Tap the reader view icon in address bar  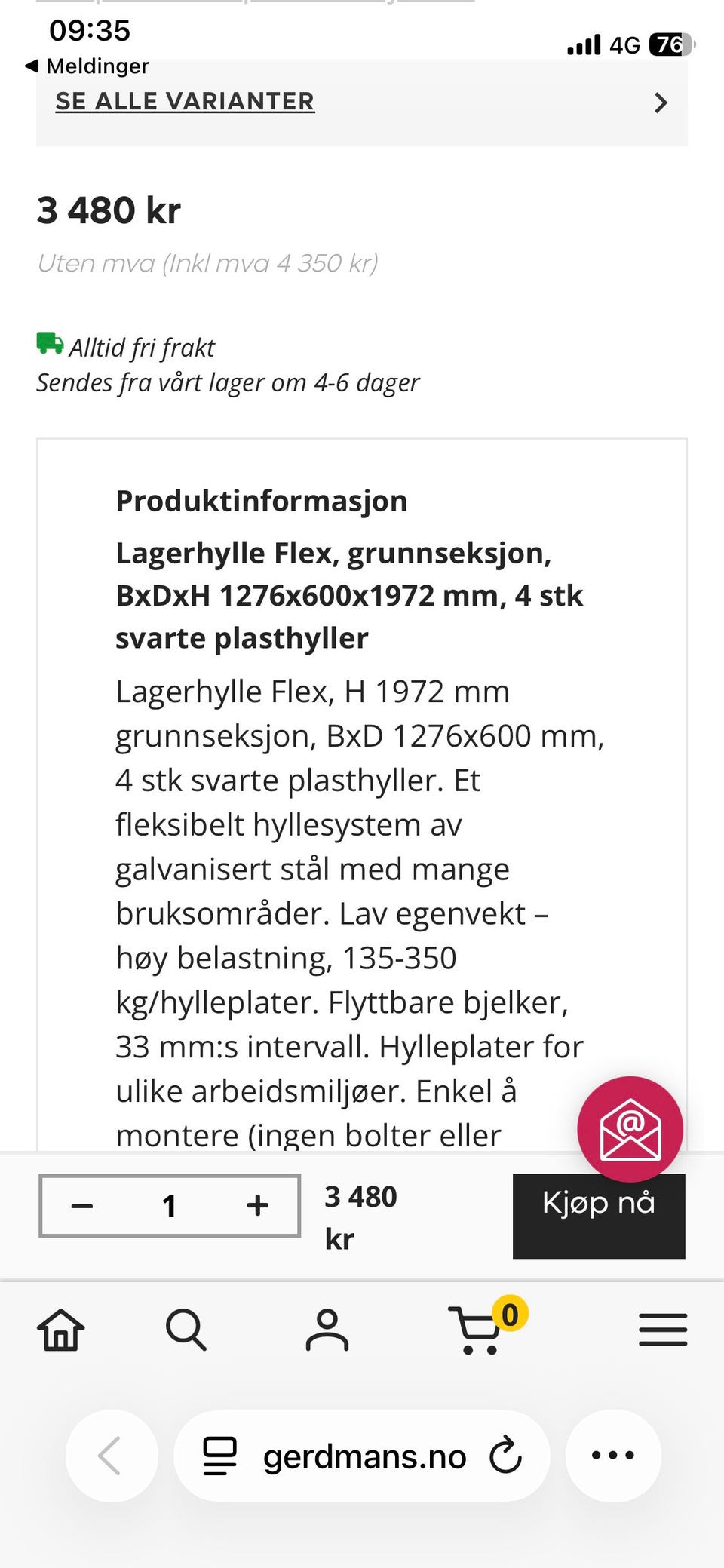218,1456
